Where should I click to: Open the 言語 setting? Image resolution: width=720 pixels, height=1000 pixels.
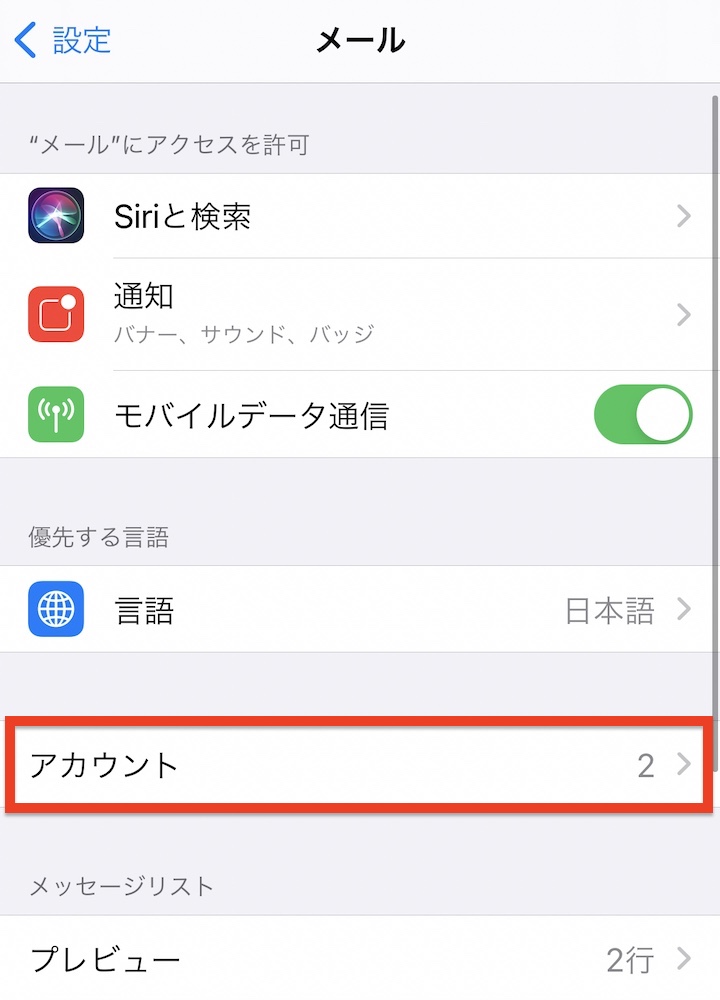(360, 609)
